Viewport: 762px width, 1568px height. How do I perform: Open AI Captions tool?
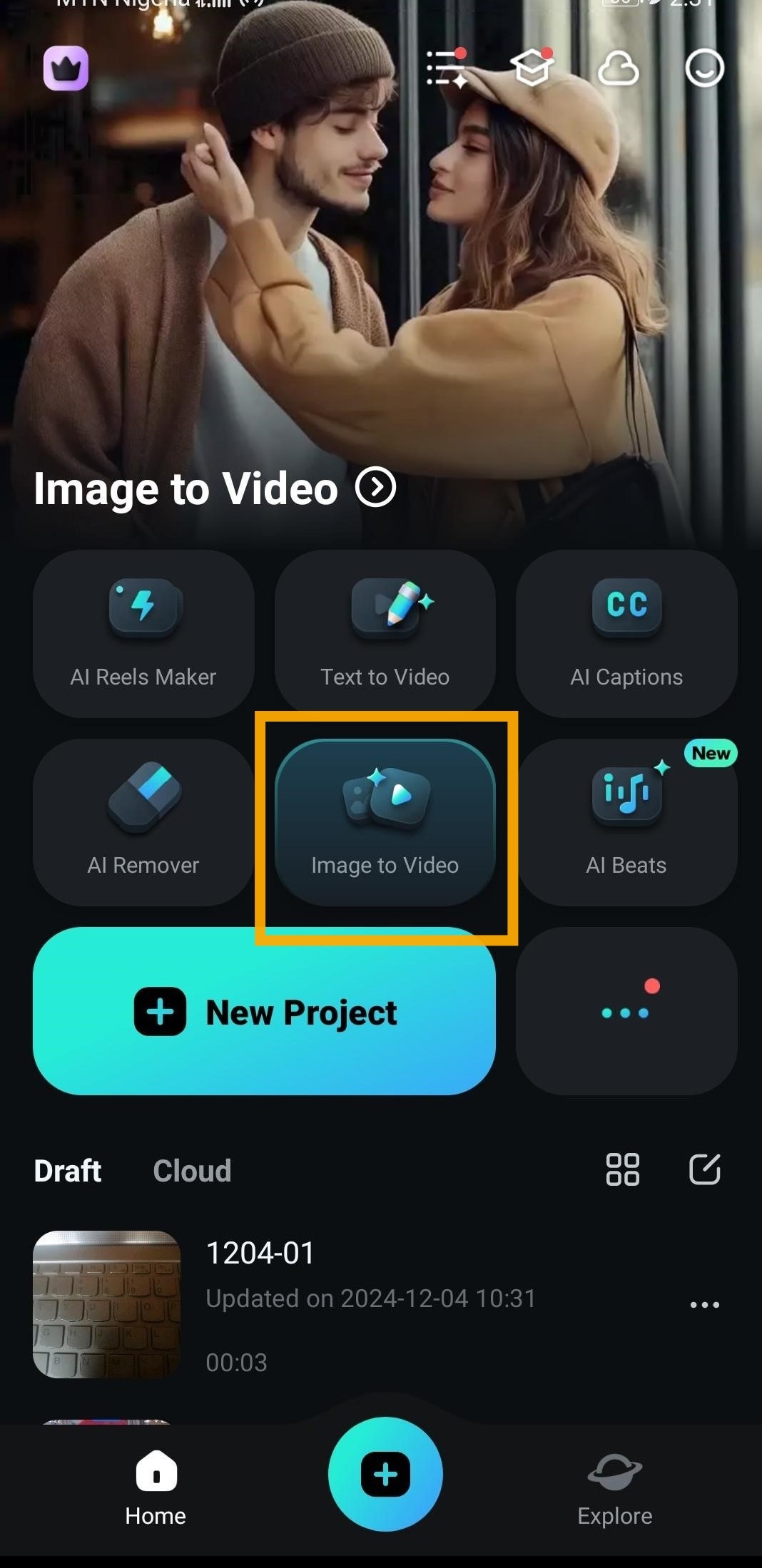click(x=626, y=633)
